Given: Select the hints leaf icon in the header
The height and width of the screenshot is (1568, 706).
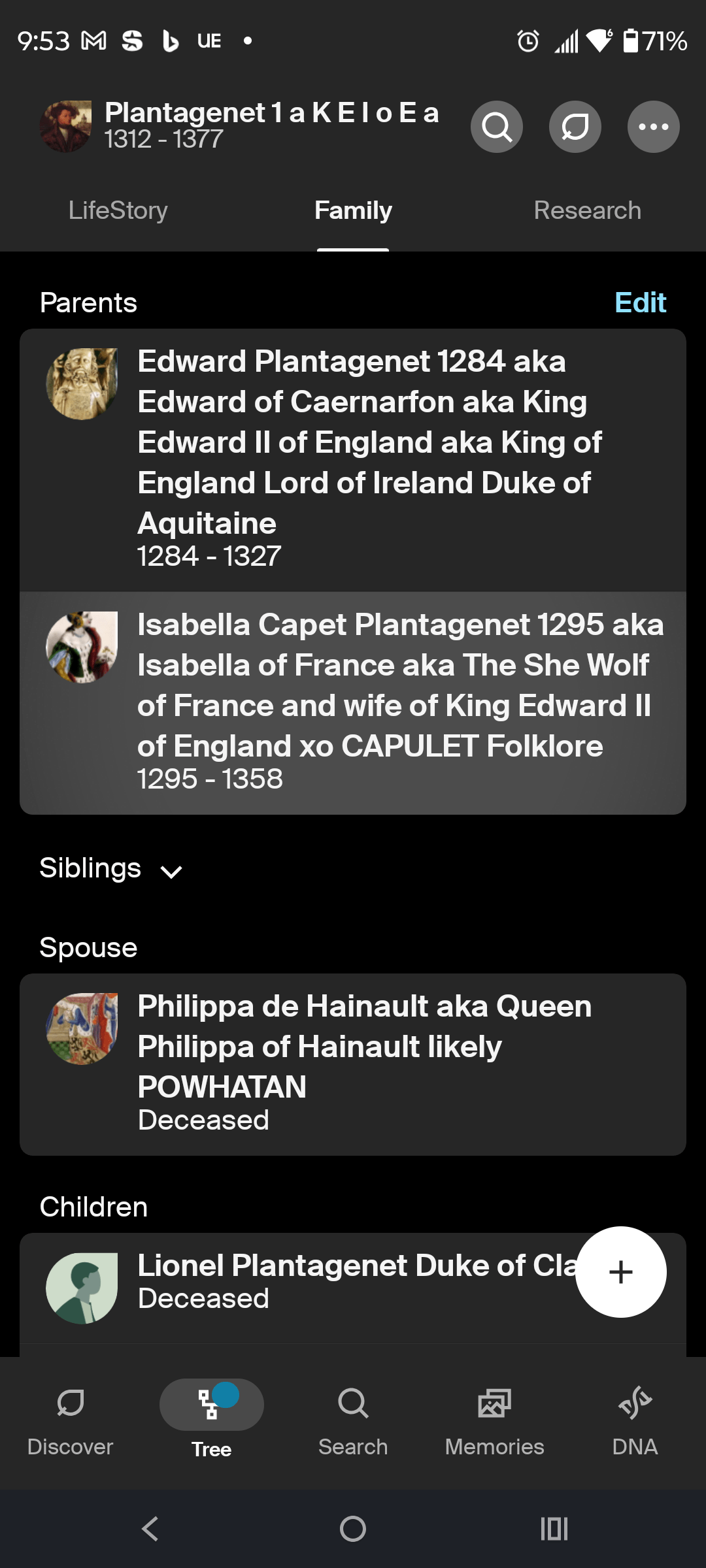Looking at the screenshot, I should (575, 126).
